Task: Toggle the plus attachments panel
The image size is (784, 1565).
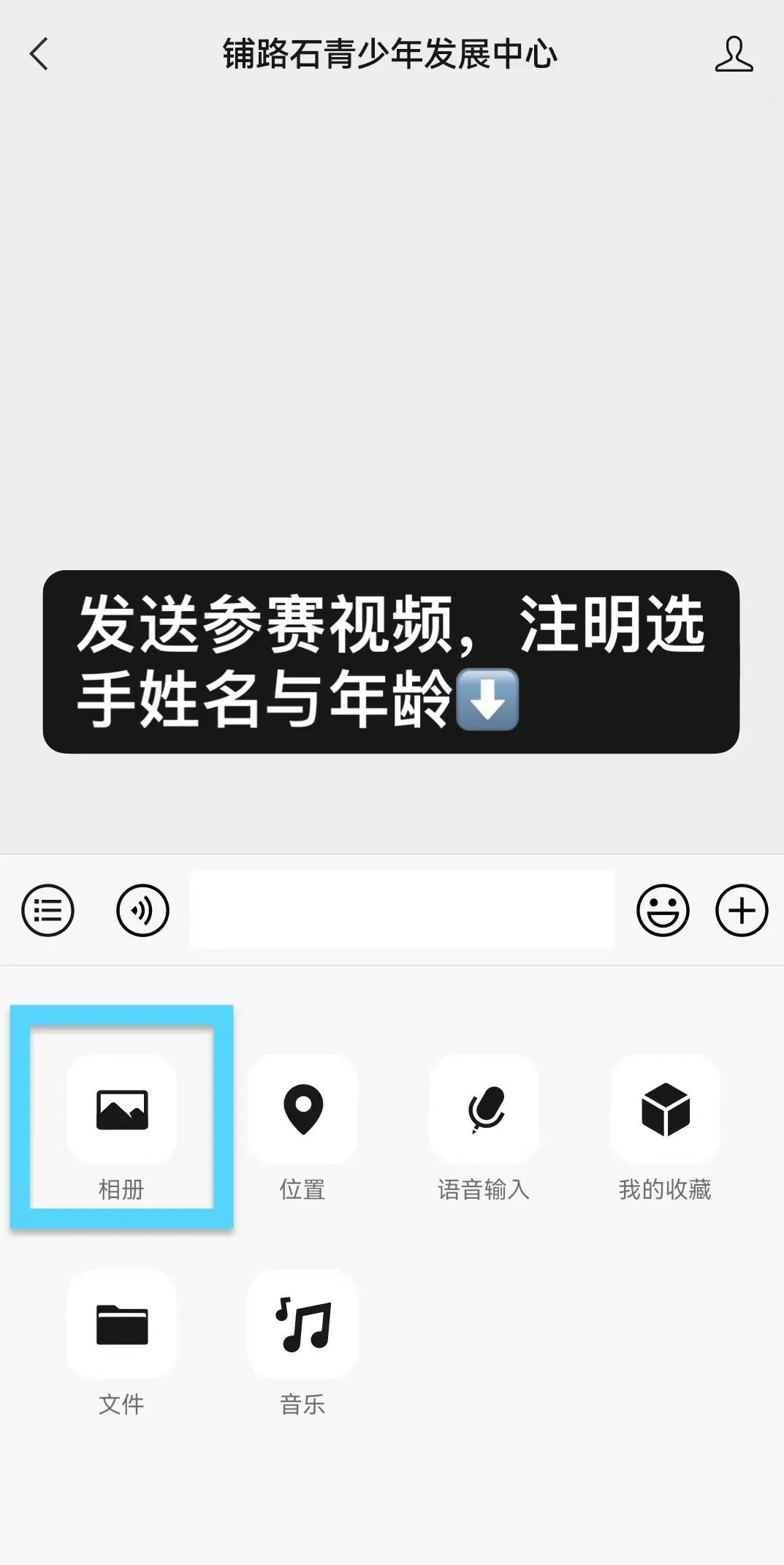Action: pos(742,910)
